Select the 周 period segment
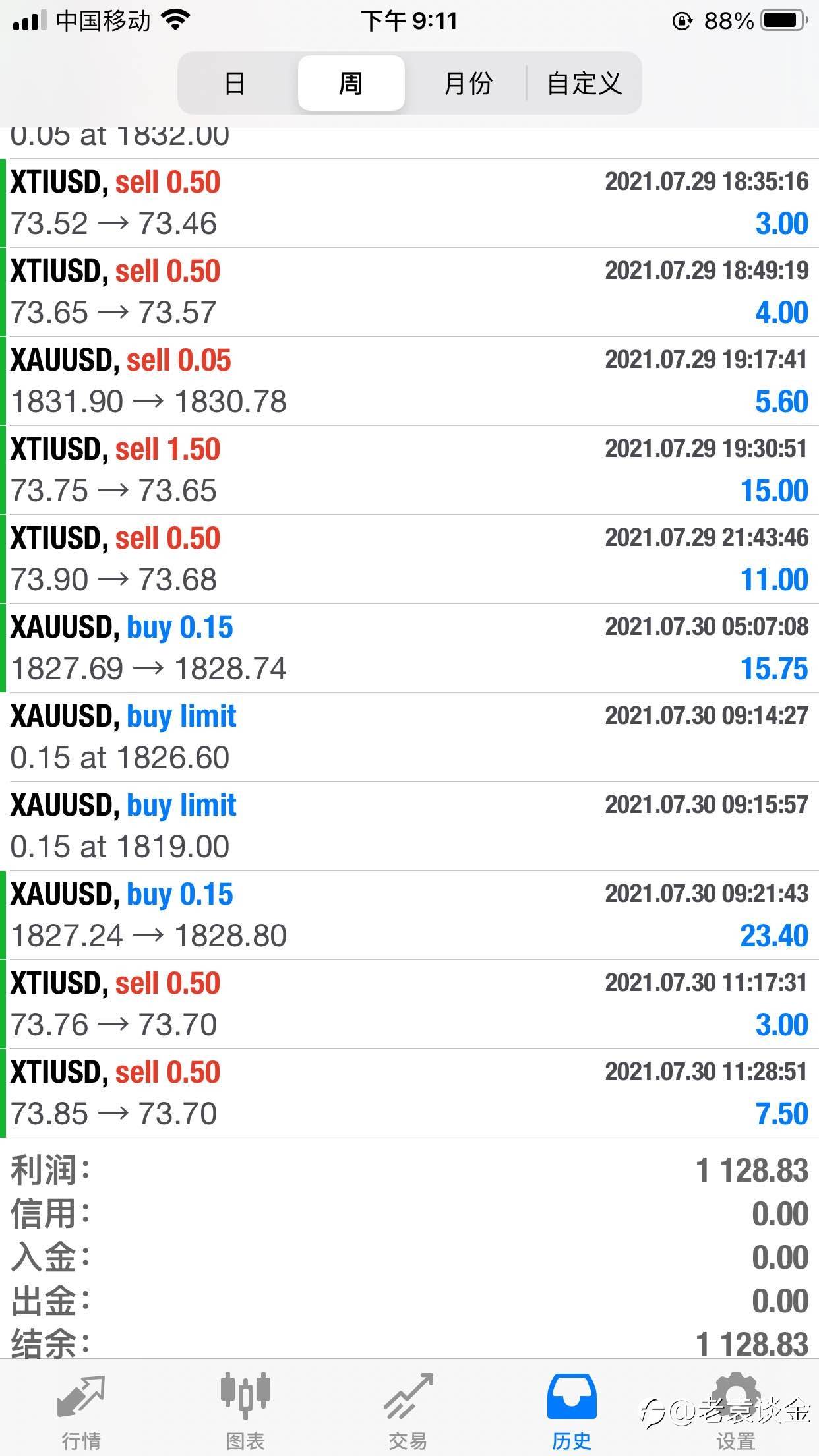Viewport: 819px width, 1456px height. 351,83
